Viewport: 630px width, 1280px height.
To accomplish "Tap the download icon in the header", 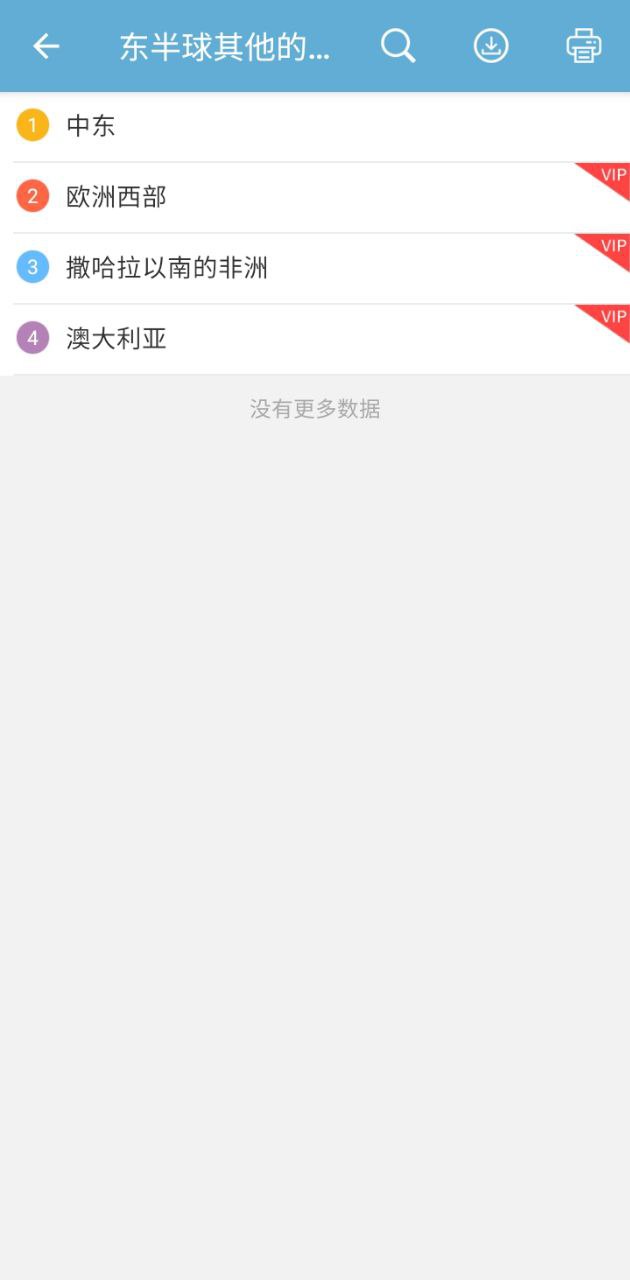I will coord(491,46).
